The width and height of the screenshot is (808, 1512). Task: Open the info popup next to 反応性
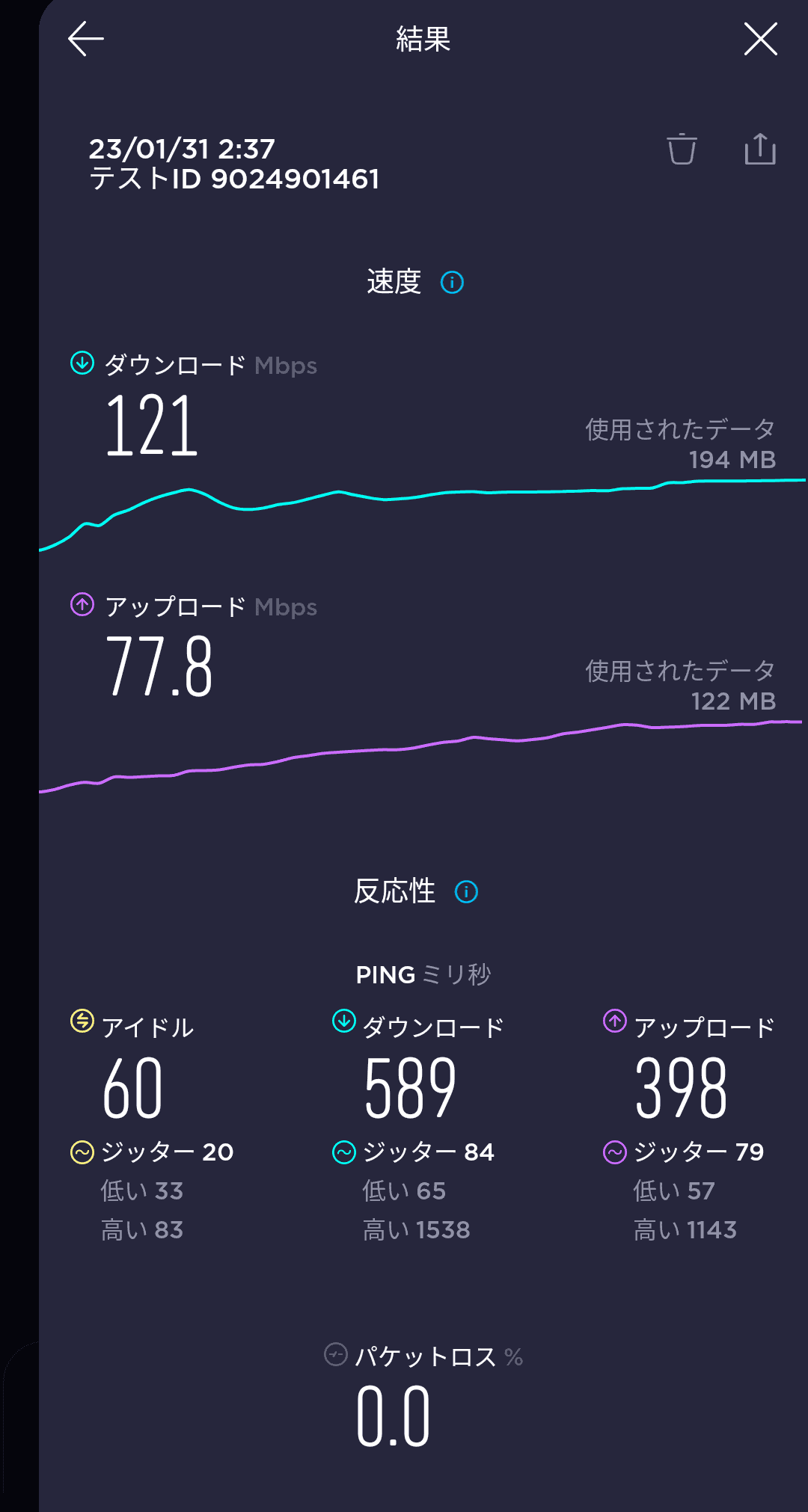tap(466, 891)
